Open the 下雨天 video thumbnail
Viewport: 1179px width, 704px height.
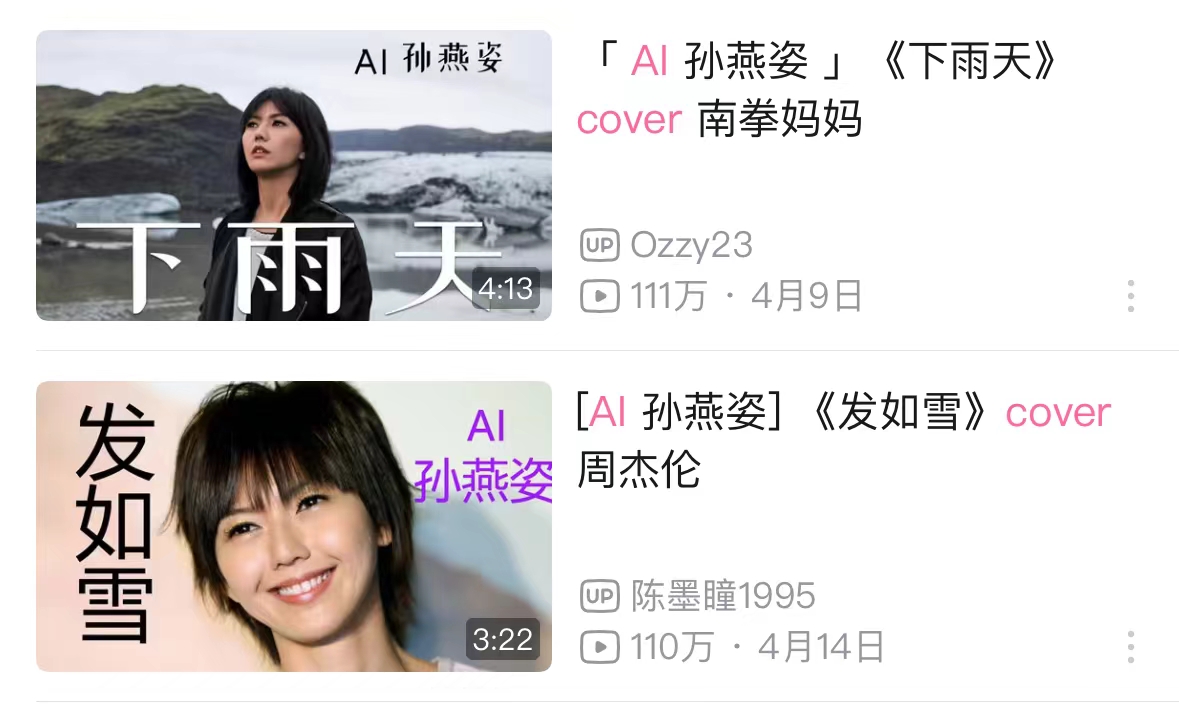pyautogui.click(x=293, y=175)
